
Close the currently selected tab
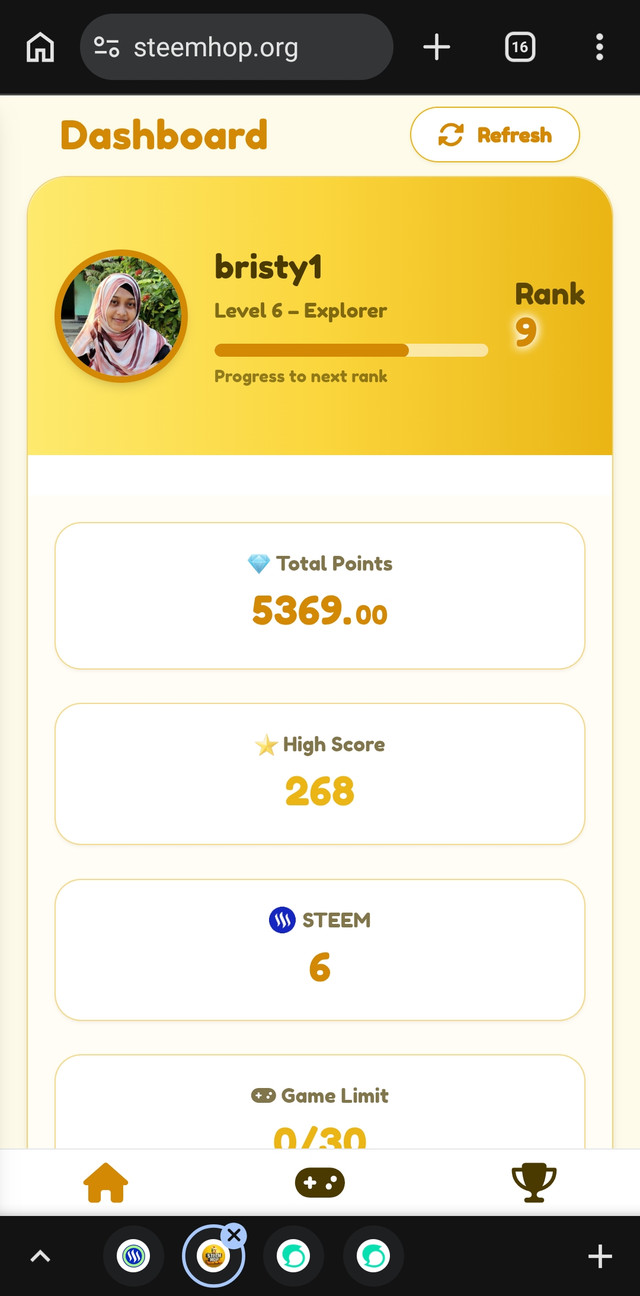[234, 1235]
